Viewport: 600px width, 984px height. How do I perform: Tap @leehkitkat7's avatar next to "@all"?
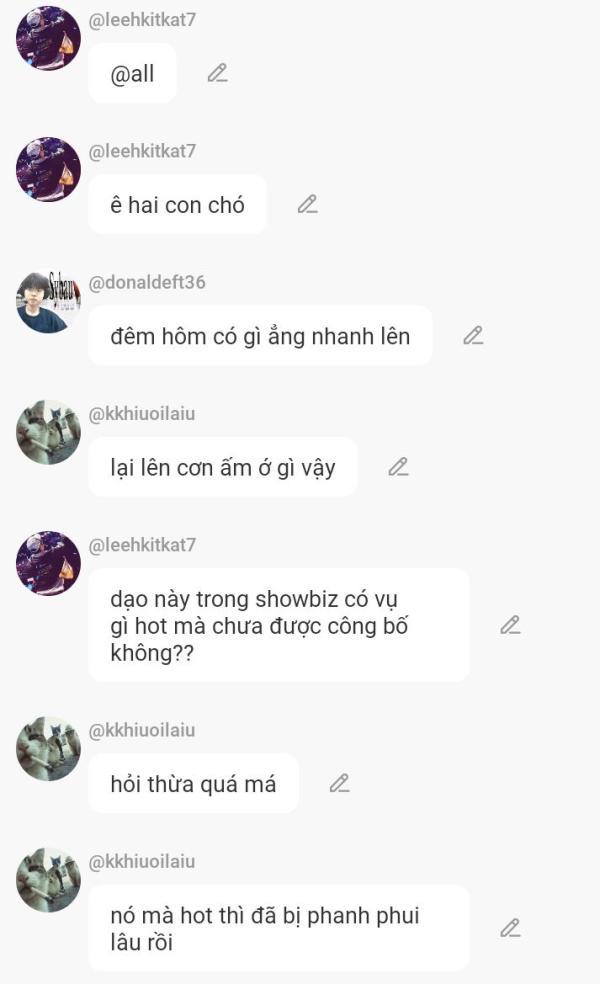click(48, 38)
